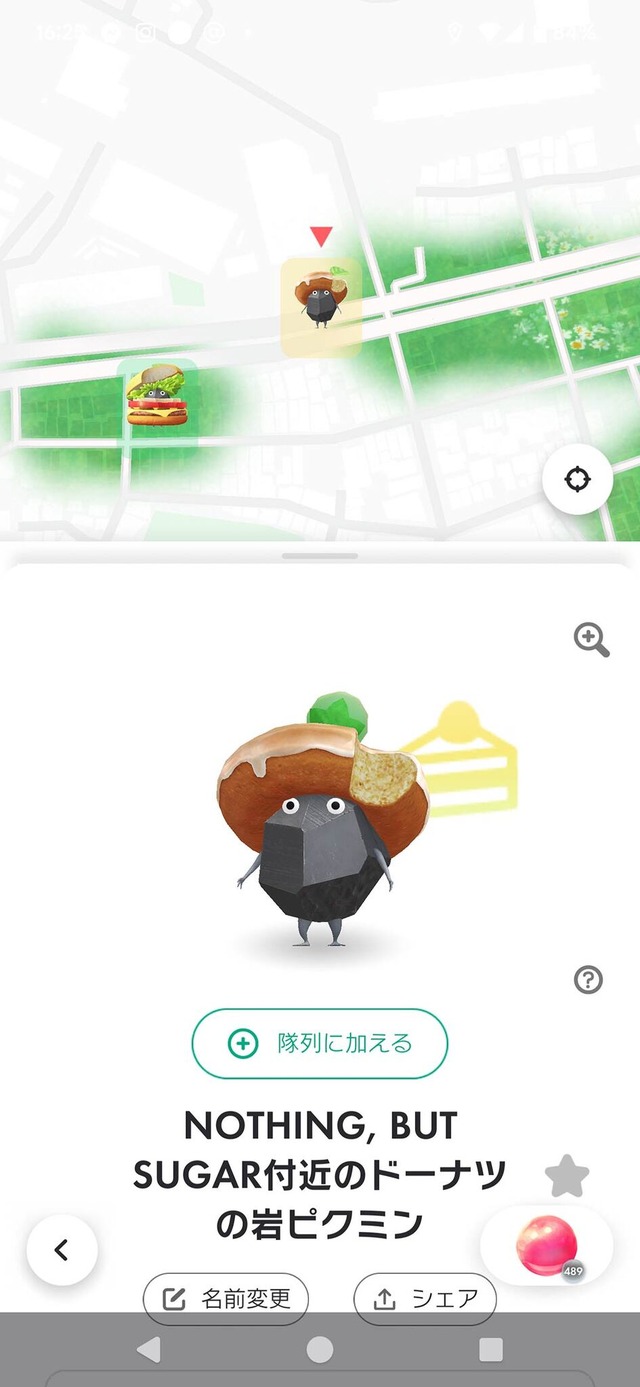Open recent apps with square button
Screen dimensions: 640x1387
pyautogui.click(x=491, y=1350)
